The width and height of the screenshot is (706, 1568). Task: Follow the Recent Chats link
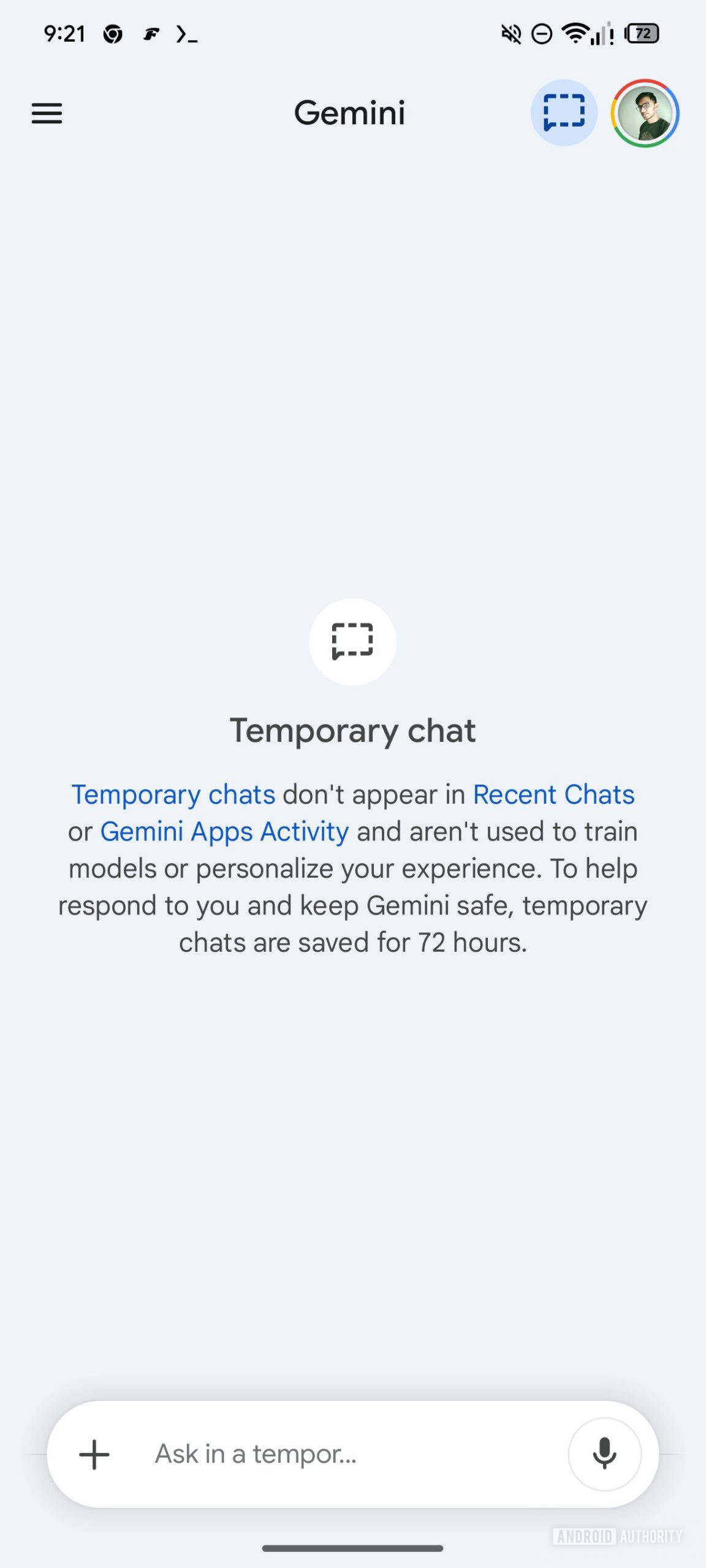(x=553, y=794)
